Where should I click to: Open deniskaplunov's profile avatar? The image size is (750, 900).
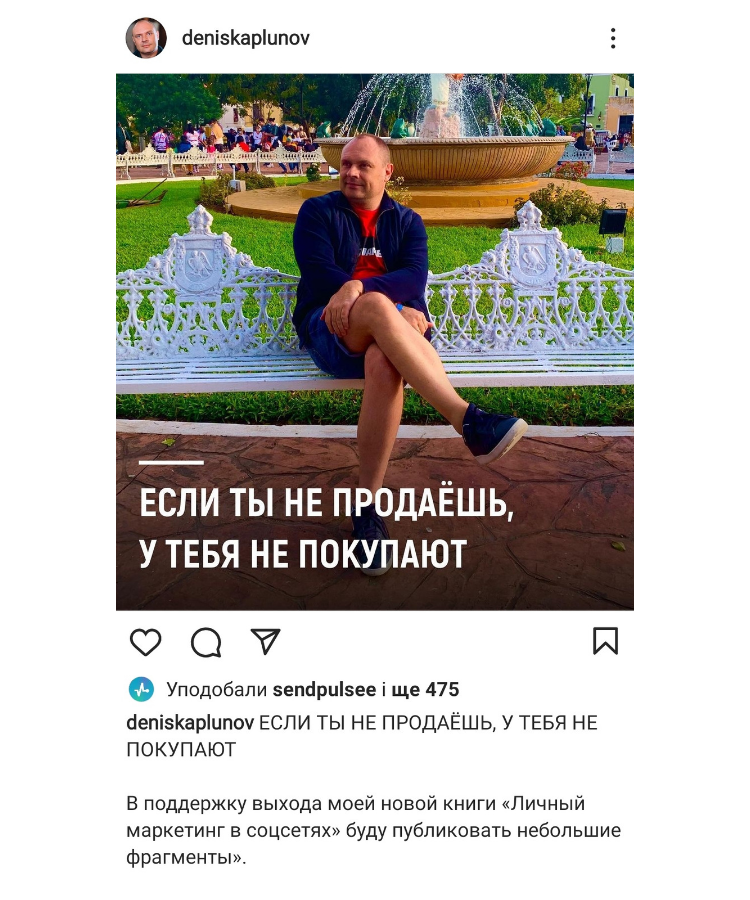[x=146, y=38]
